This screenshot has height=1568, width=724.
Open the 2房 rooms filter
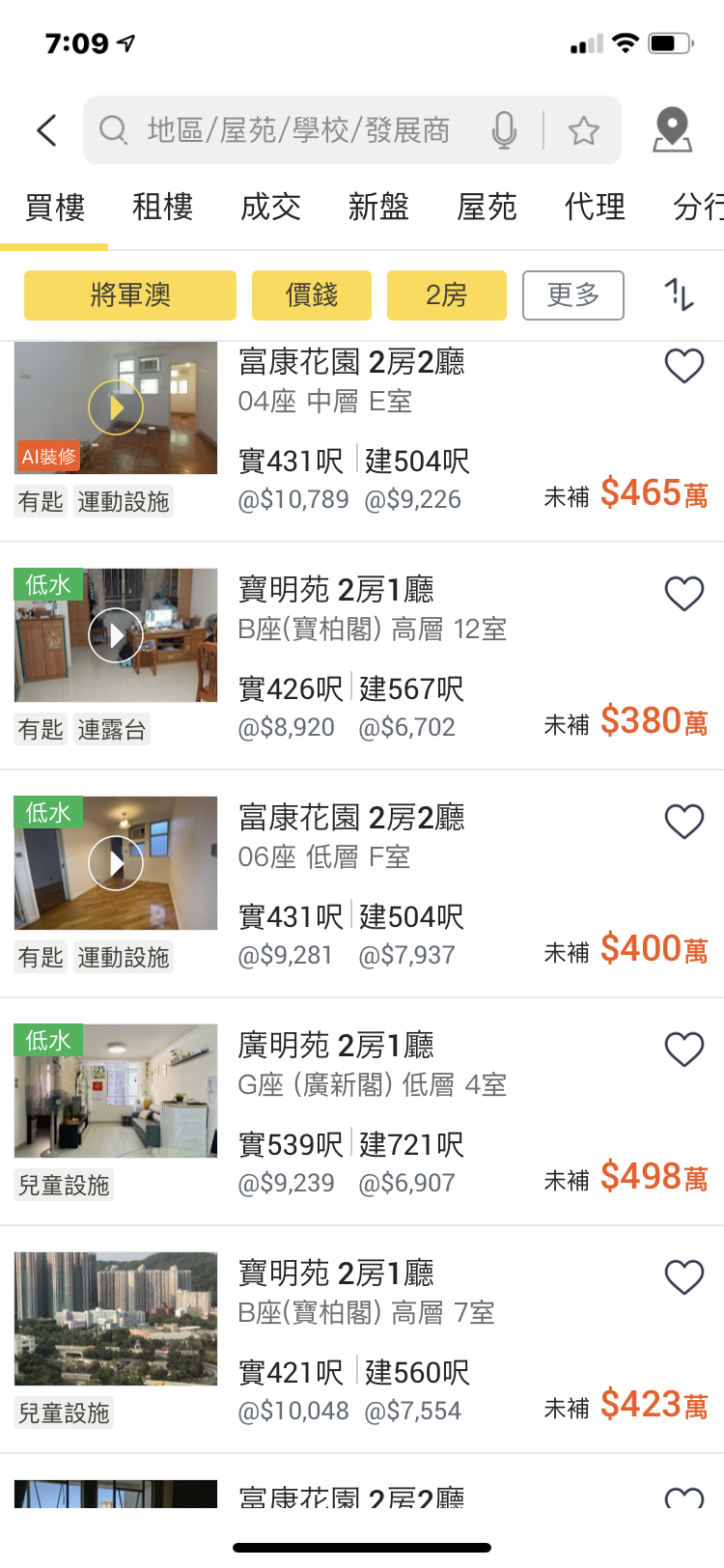coord(447,294)
